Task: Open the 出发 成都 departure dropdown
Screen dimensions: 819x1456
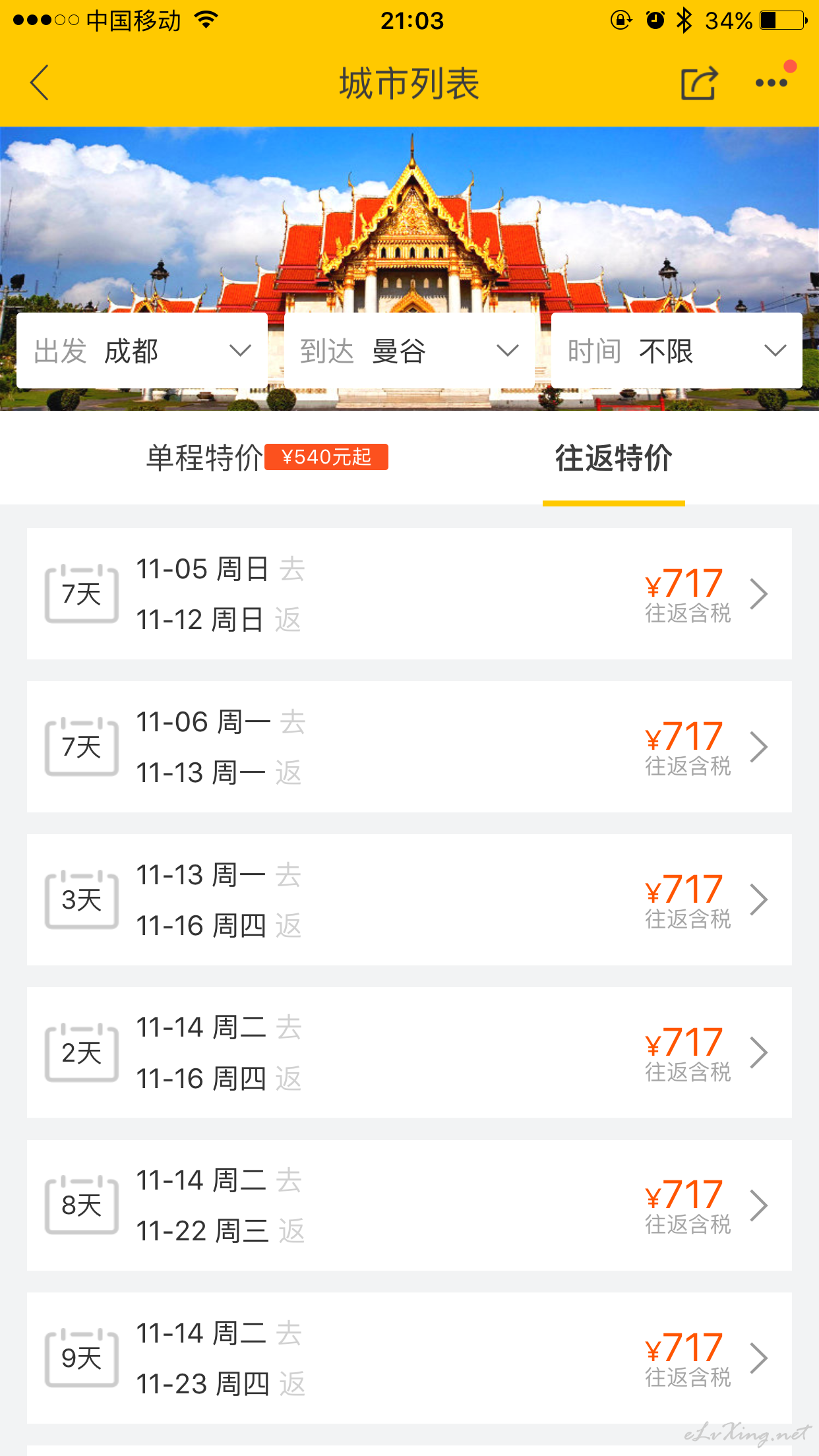Action: pos(142,351)
